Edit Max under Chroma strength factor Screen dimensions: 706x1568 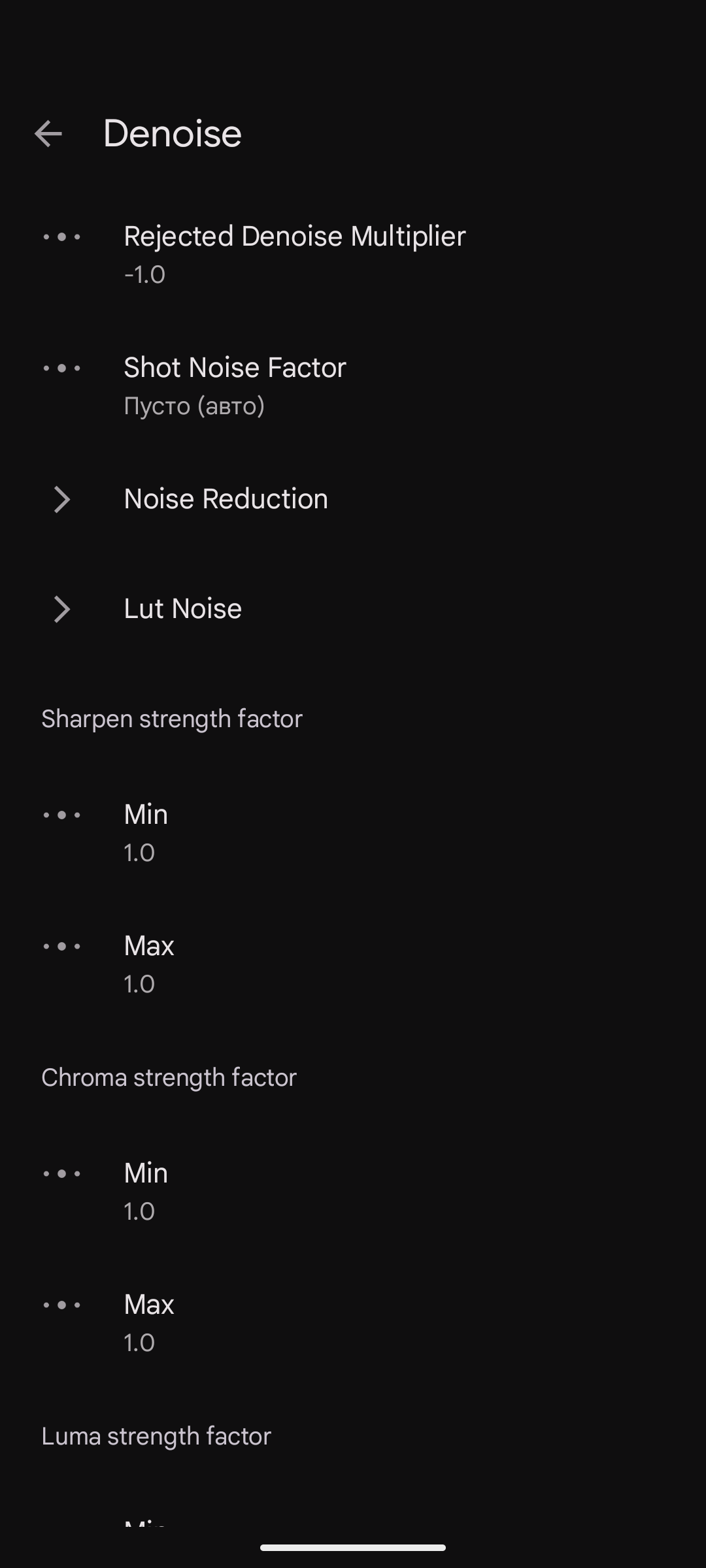tap(353, 1322)
